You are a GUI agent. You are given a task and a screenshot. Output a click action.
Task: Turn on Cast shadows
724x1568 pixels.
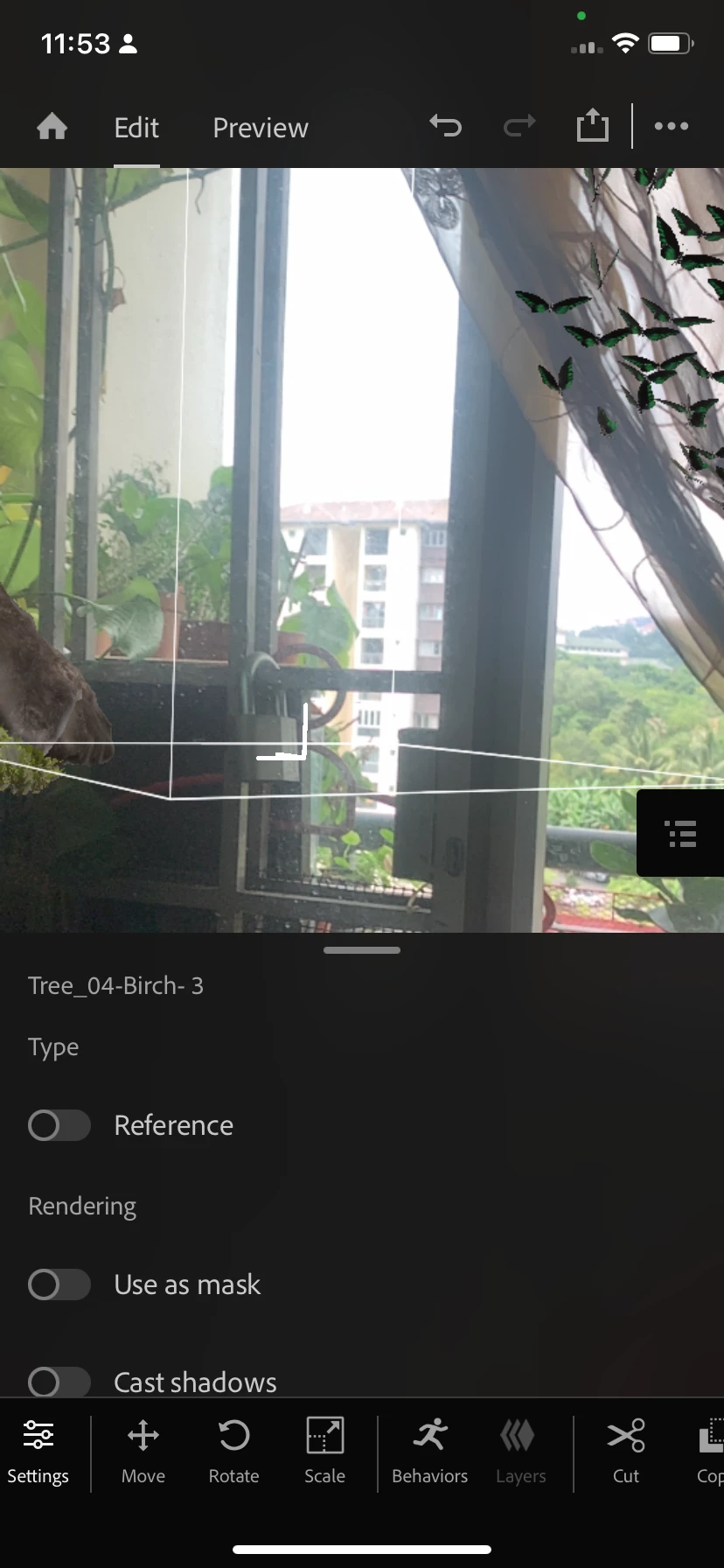[x=59, y=1382]
